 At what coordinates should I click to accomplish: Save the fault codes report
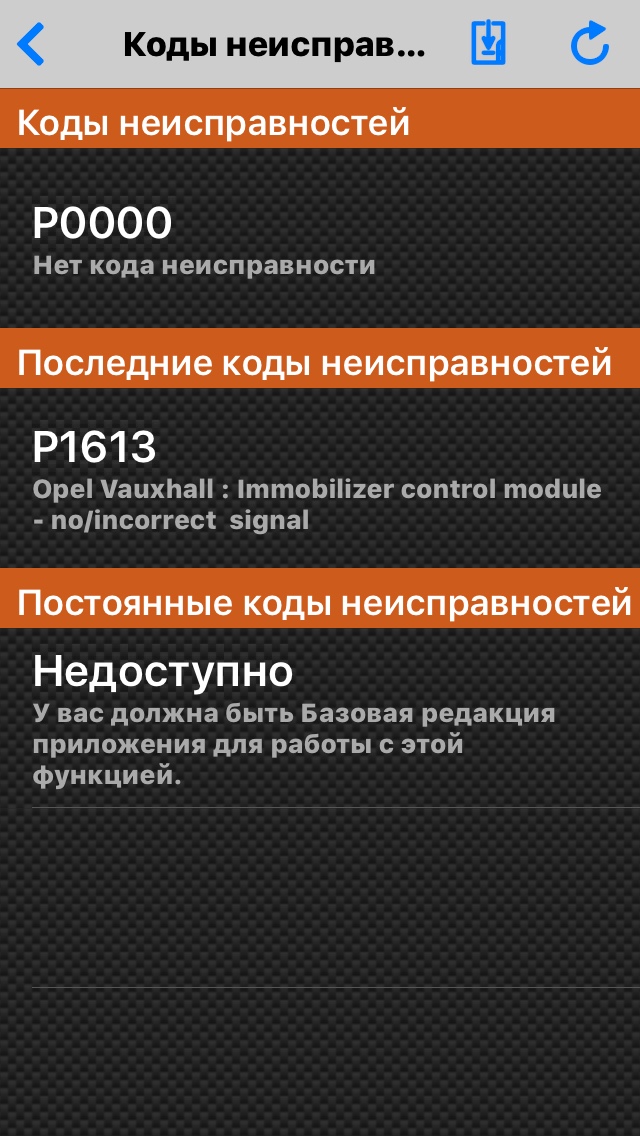489,45
